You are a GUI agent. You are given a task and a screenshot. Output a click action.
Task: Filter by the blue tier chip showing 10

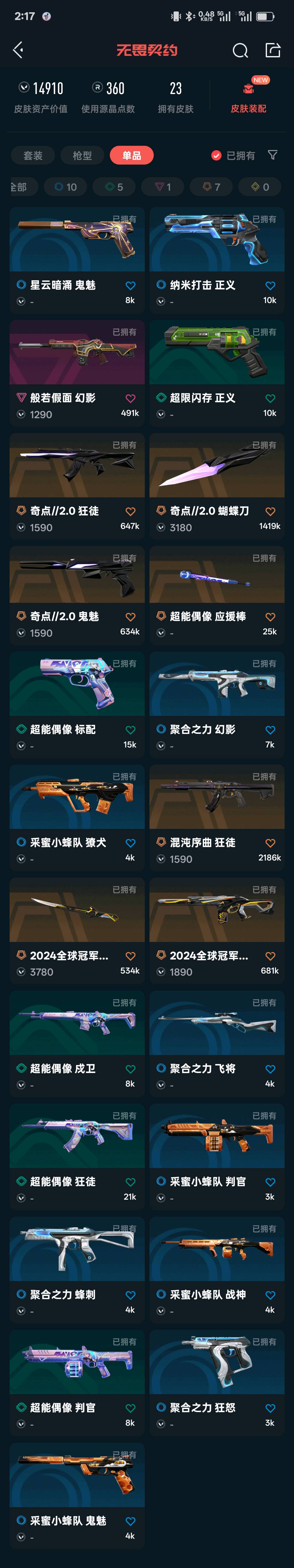click(65, 187)
